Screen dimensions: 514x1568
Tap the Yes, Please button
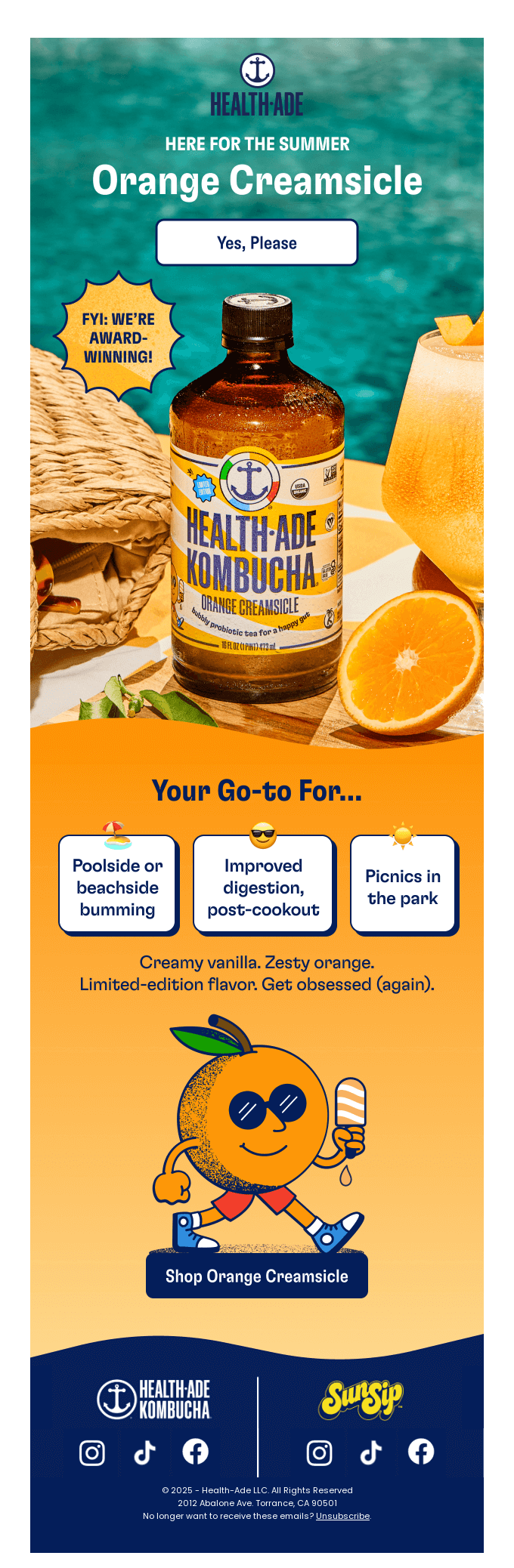(x=257, y=242)
